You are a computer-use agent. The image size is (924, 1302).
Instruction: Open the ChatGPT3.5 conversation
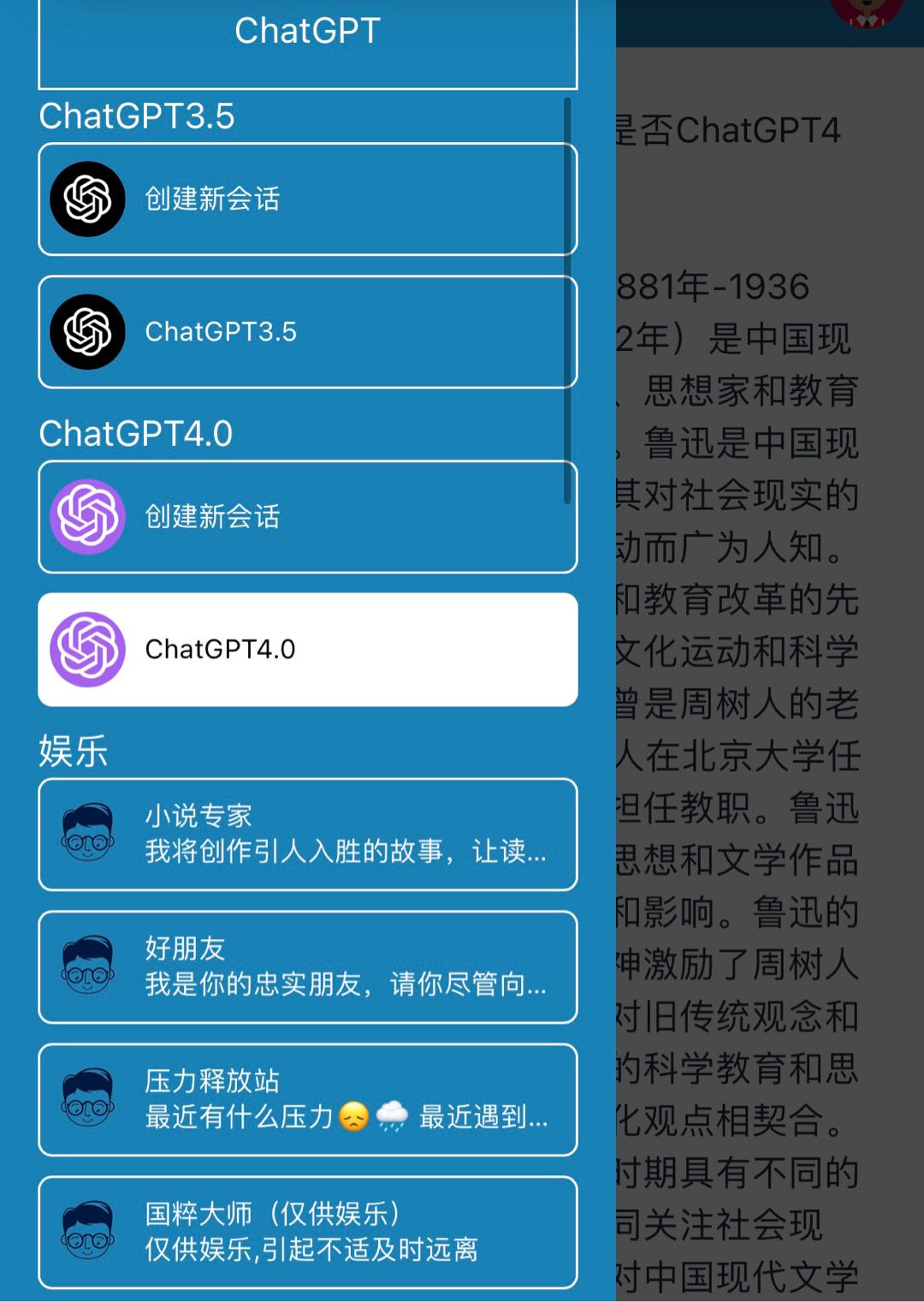pyautogui.click(x=307, y=332)
